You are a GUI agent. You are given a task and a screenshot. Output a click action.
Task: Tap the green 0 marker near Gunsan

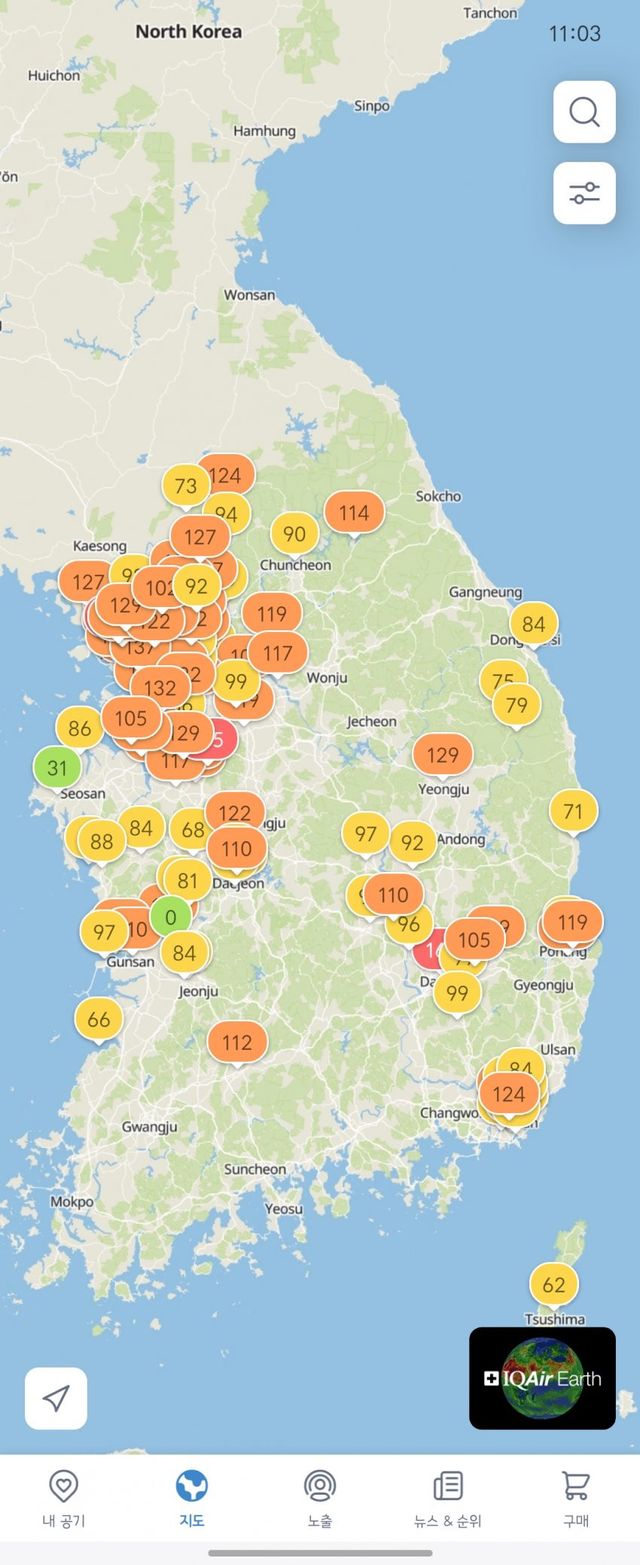(171, 917)
